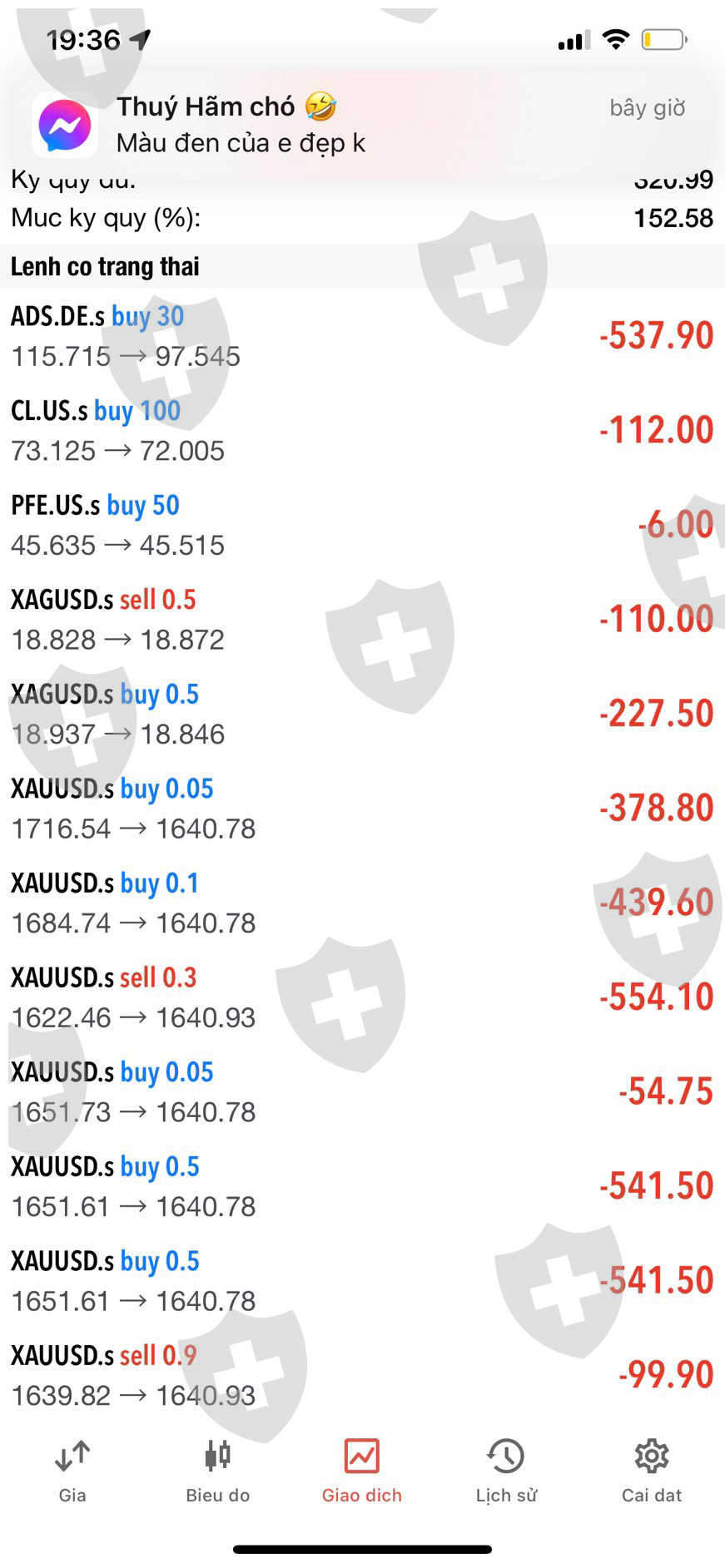Select the XAGUSD.s buy 0.5 position
This screenshot has height=1568, width=725.
(x=362, y=714)
